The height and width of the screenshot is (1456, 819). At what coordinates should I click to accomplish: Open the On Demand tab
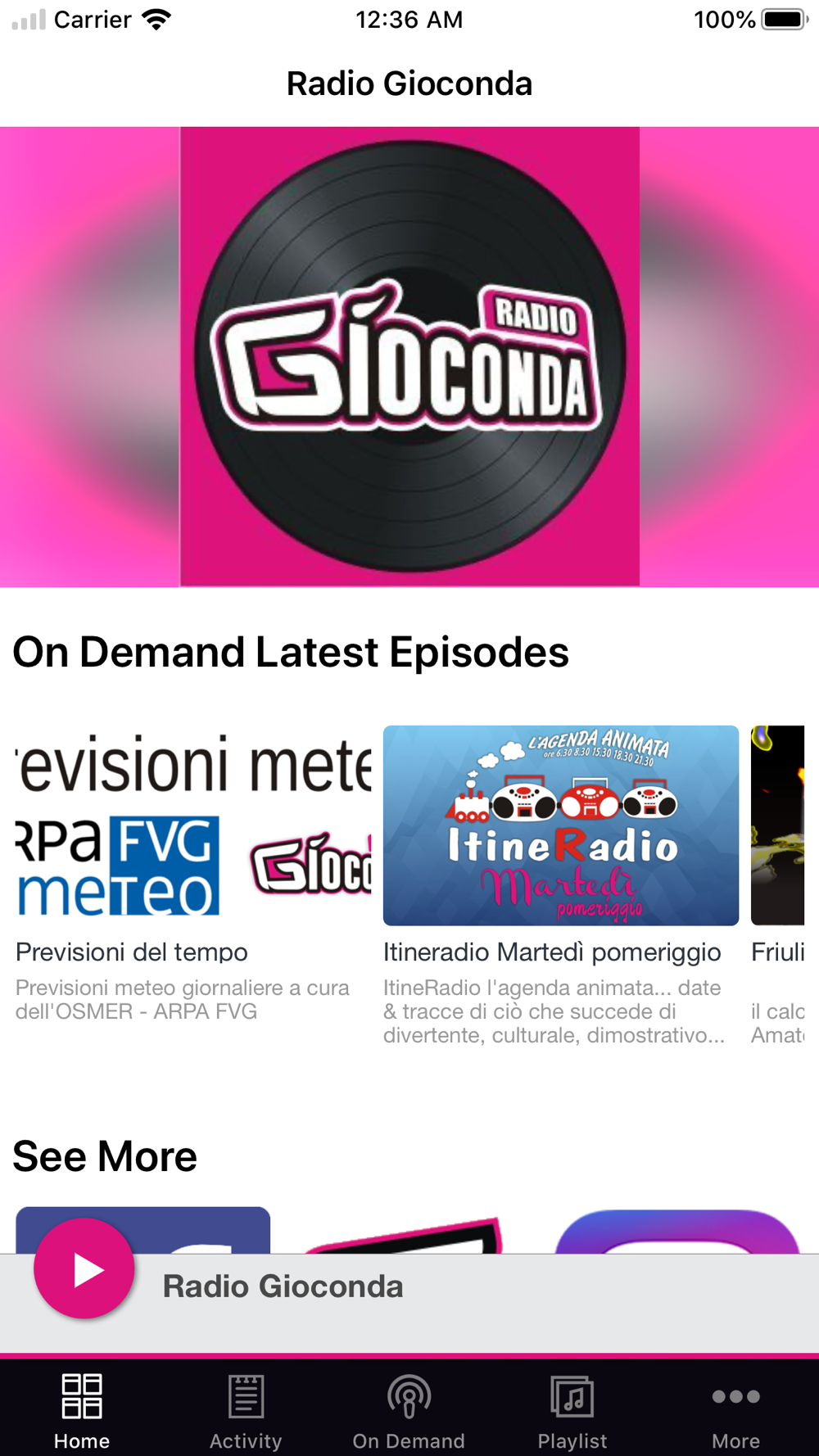click(409, 1411)
